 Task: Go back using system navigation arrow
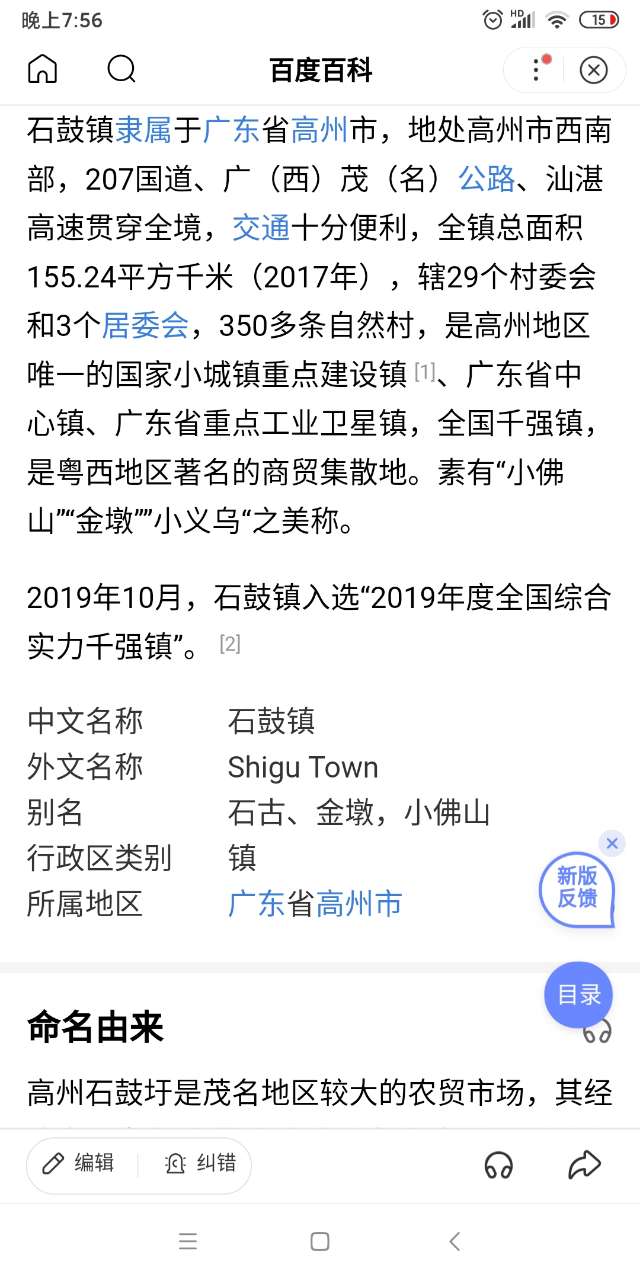tap(454, 1242)
